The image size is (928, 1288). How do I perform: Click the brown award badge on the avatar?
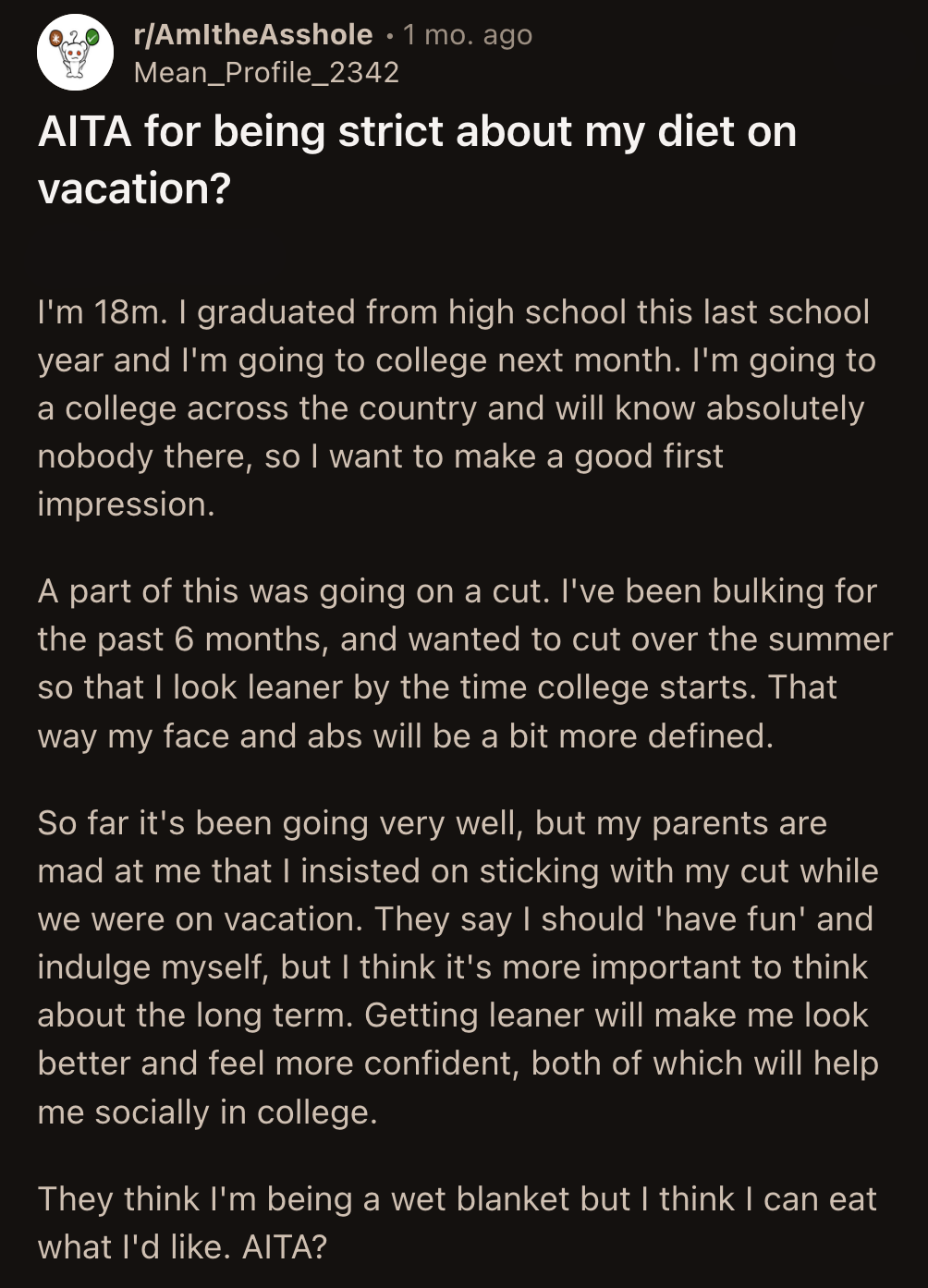(55, 38)
